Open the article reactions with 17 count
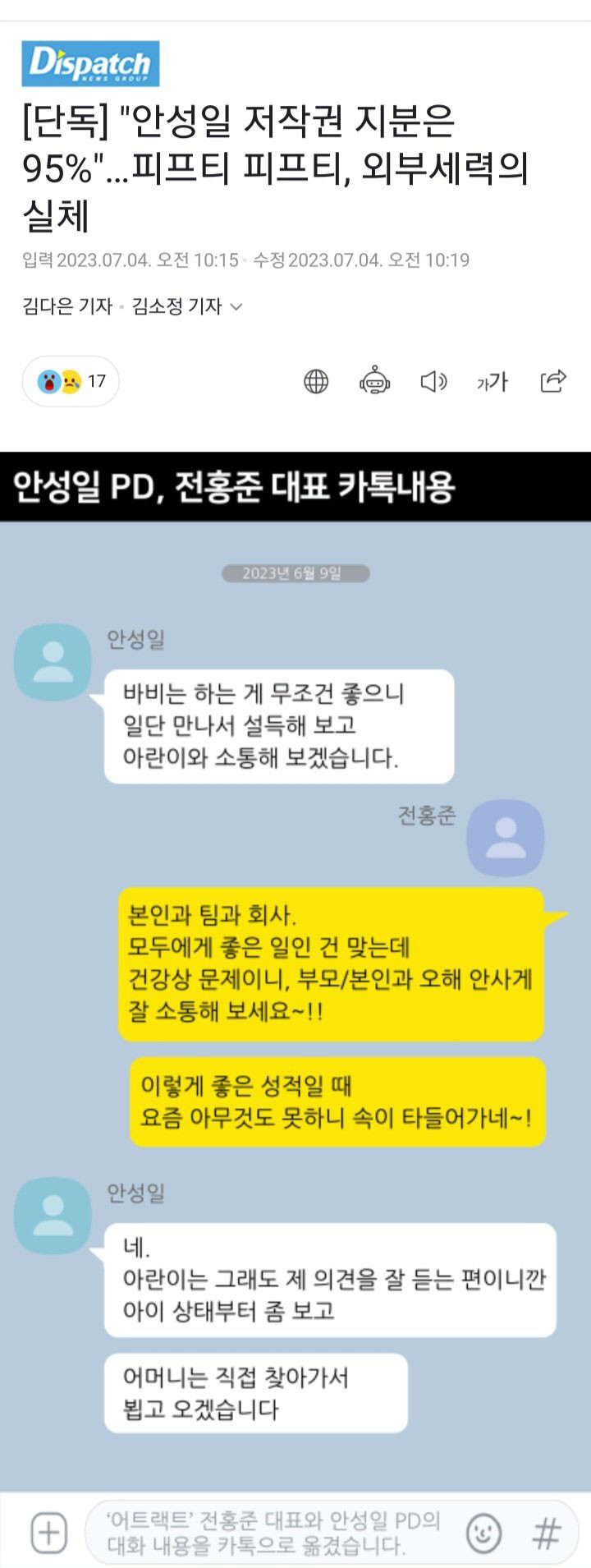591x1568 pixels. pyautogui.click(x=71, y=381)
